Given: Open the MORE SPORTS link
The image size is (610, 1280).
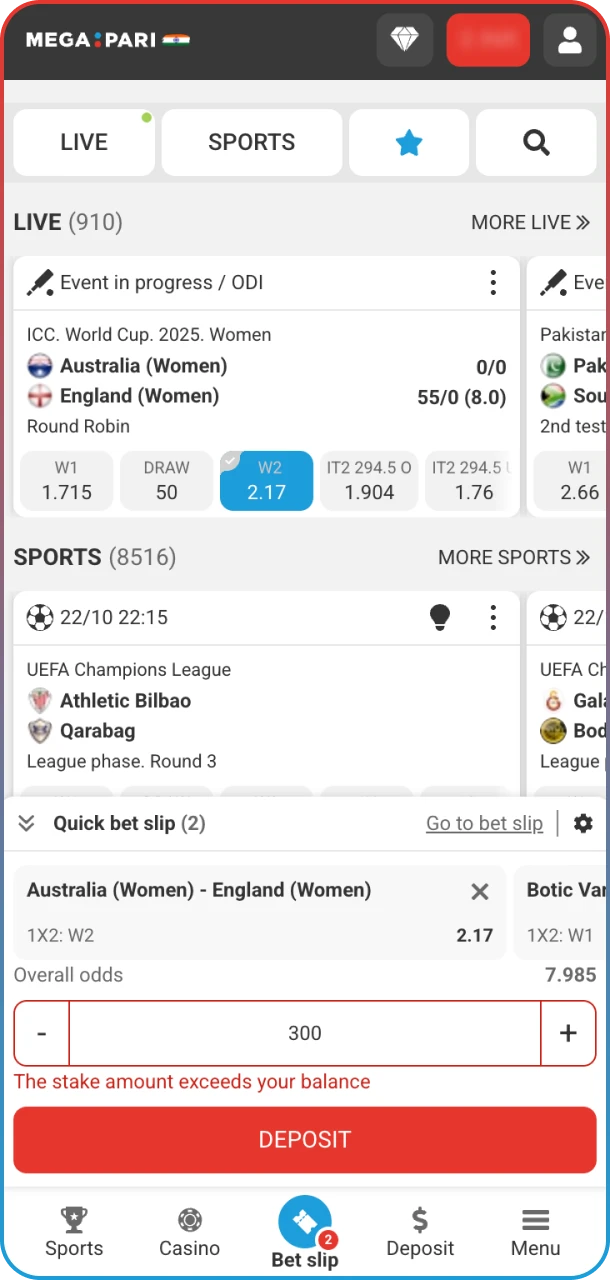Looking at the screenshot, I should coord(514,557).
